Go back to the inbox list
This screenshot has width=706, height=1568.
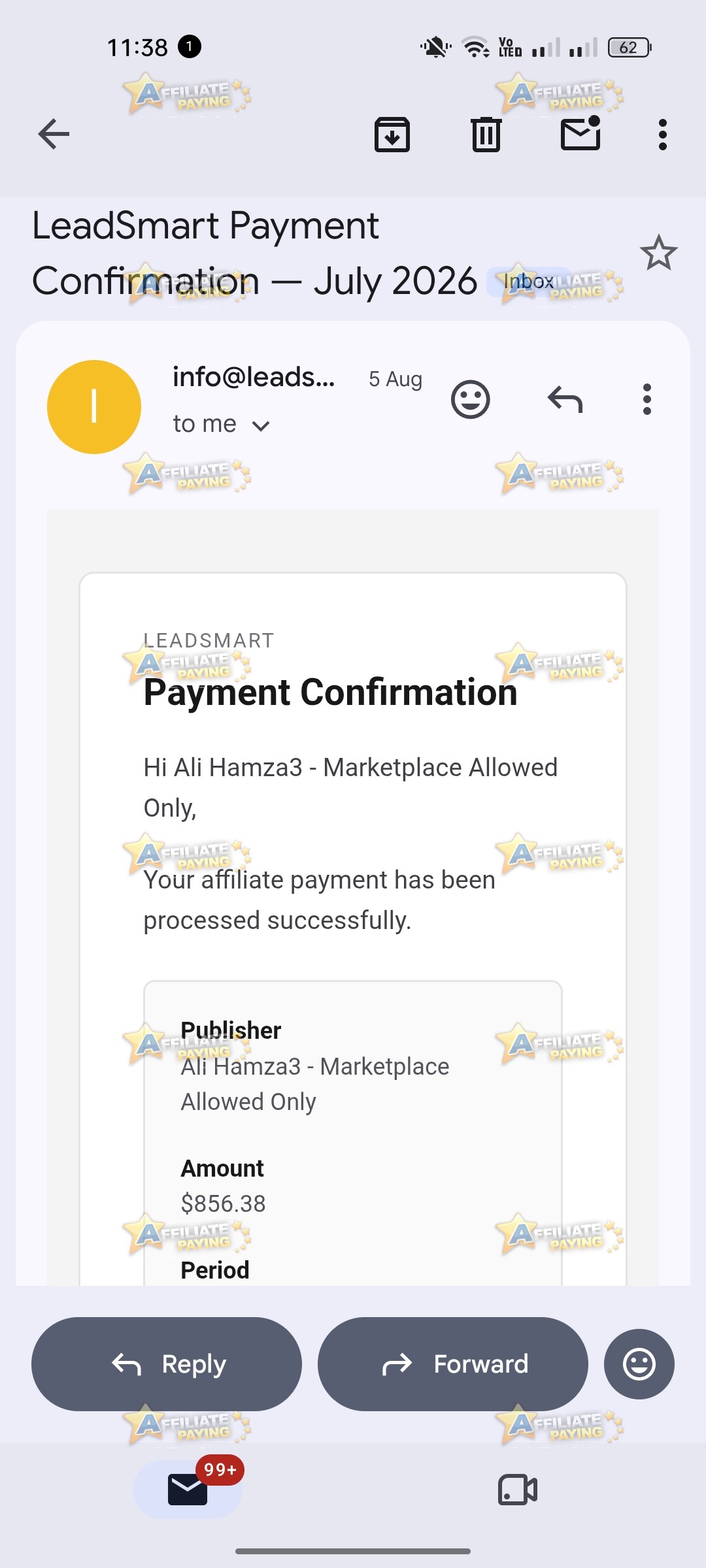pyautogui.click(x=54, y=135)
